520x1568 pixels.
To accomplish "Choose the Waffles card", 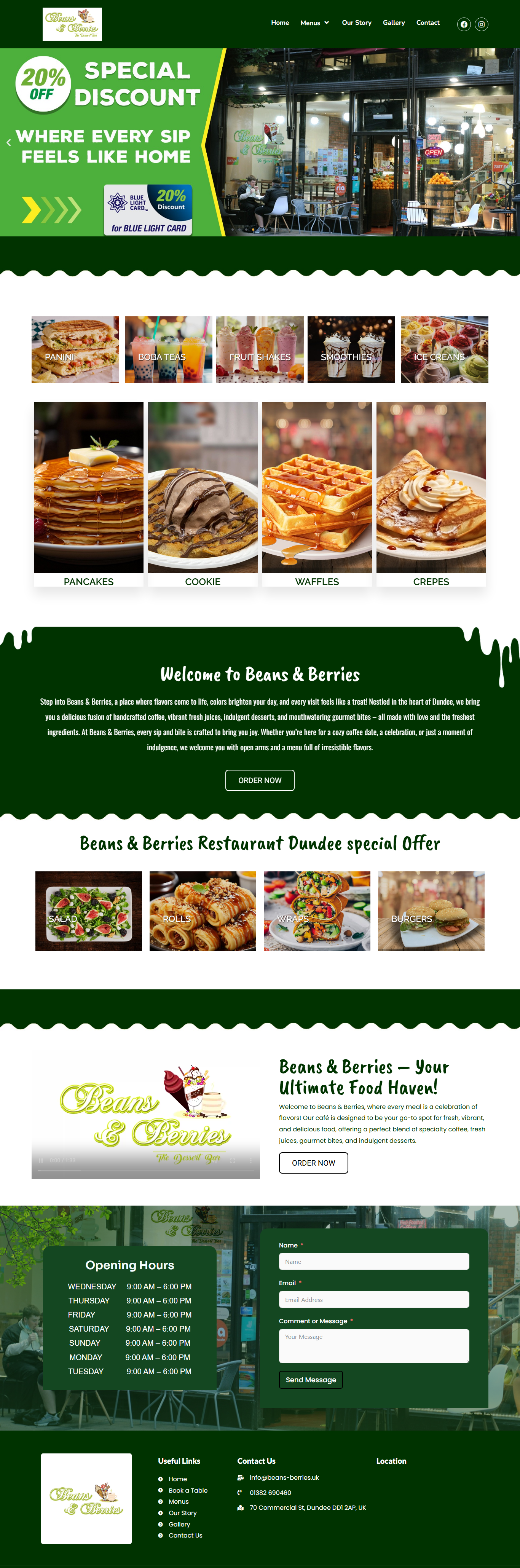I will (x=317, y=493).
